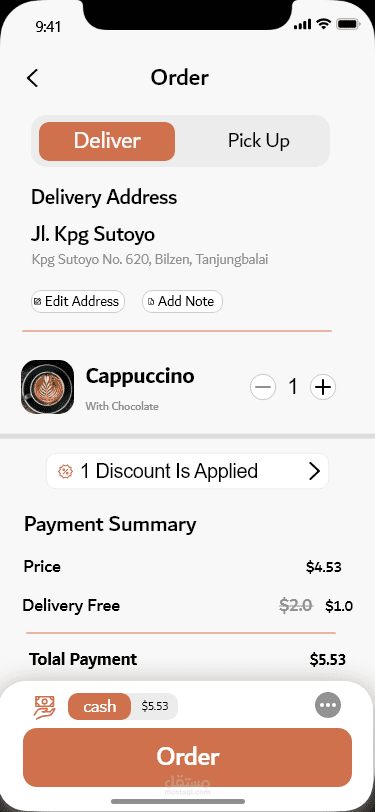Decrease Cappuccino quantity with minus
This screenshot has height=812, width=375.
click(x=263, y=387)
